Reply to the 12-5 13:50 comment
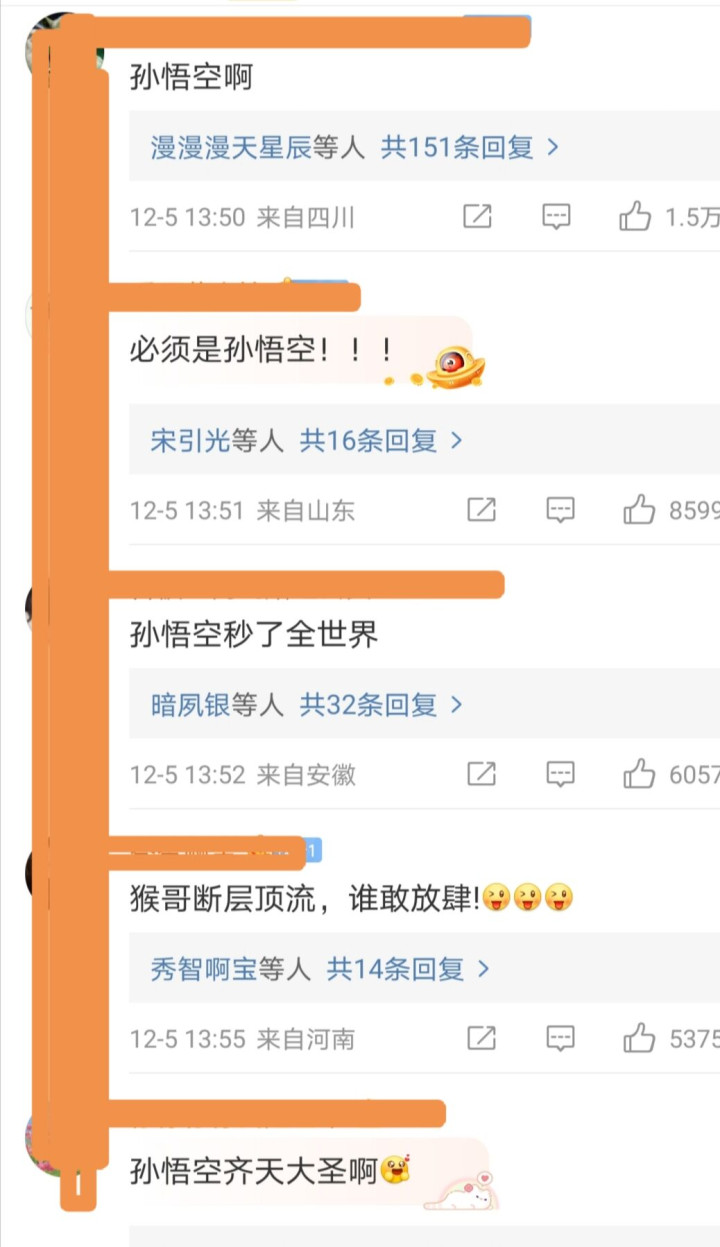Screen dimensions: 720x1247 (x=557, y=216)
